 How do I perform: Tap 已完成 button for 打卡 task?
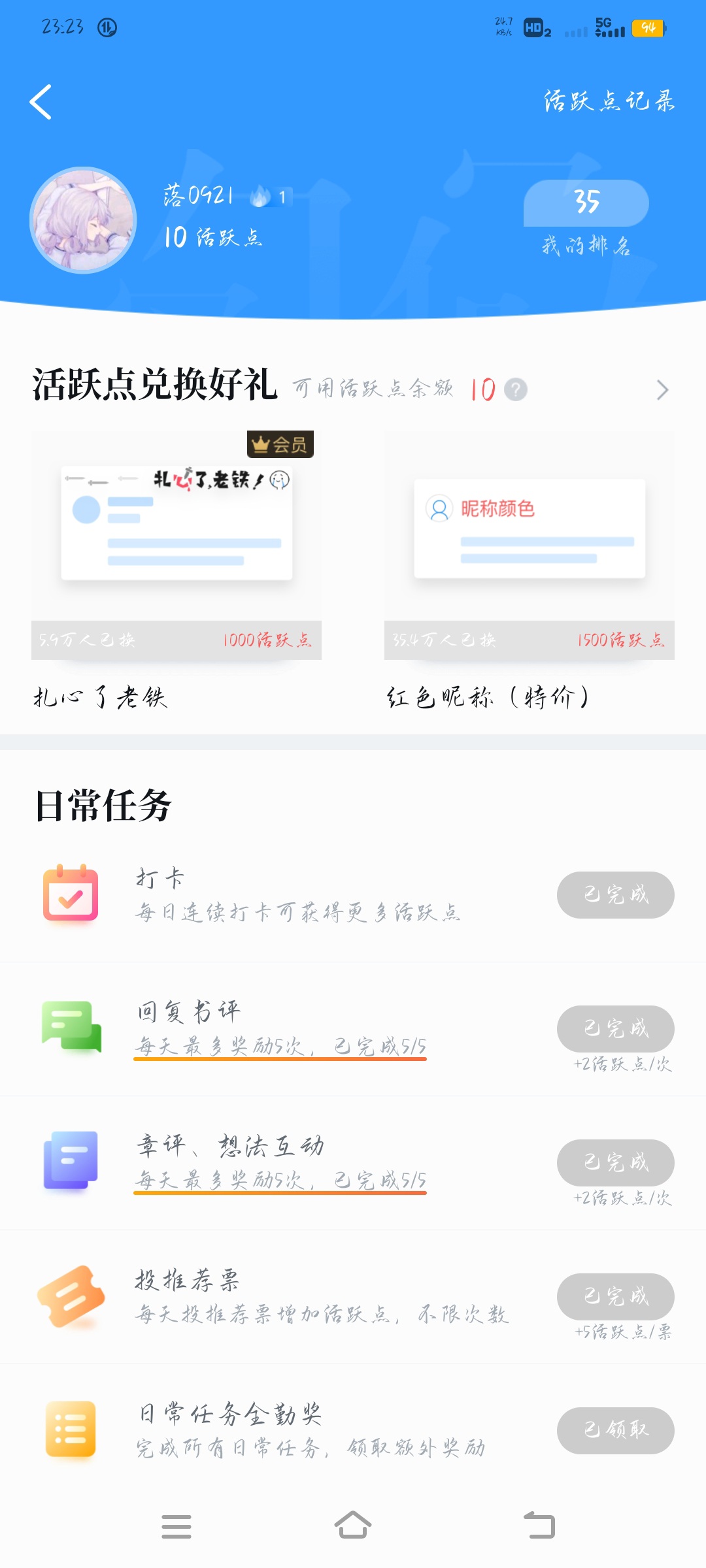(616, 895)
